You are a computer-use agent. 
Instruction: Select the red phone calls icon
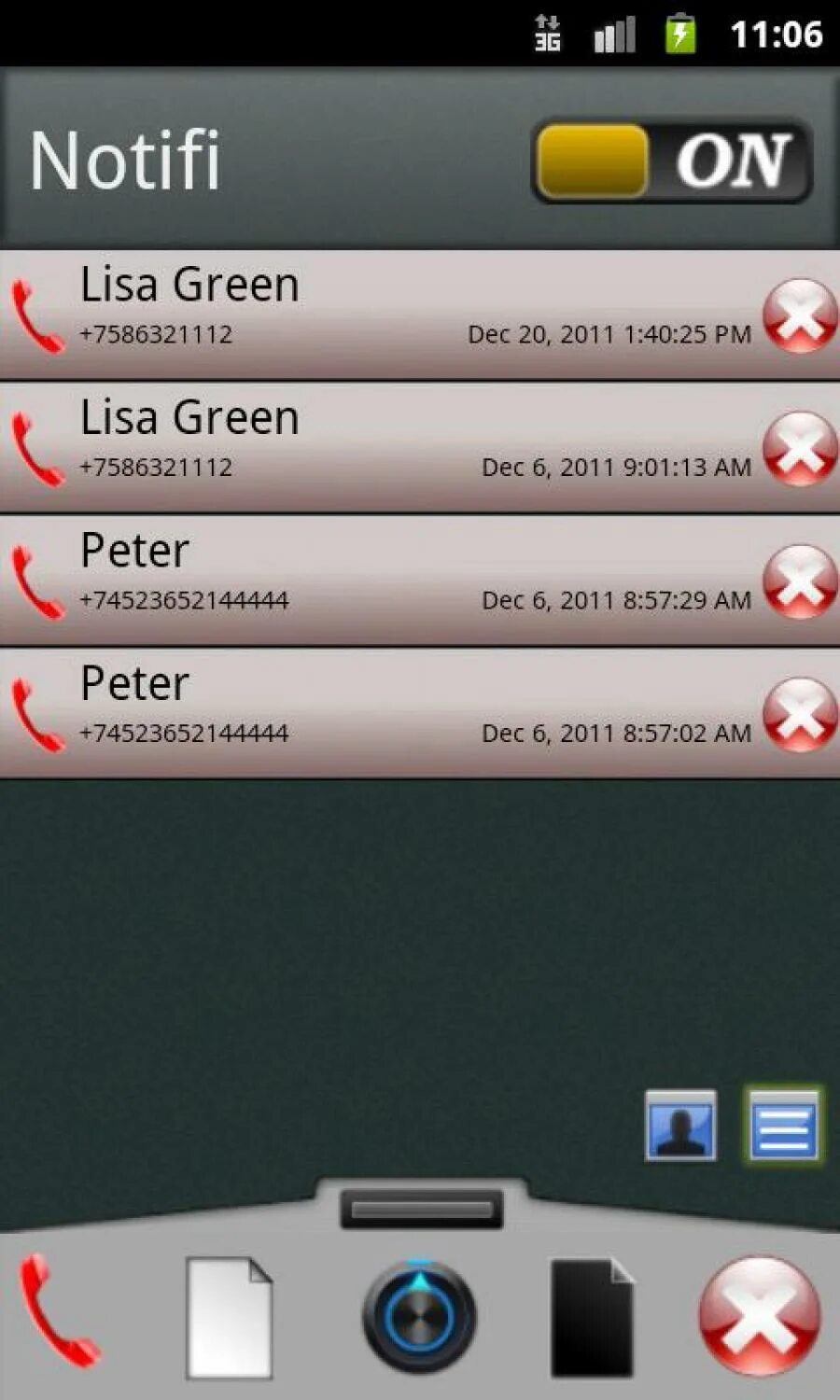tap(58, 1314)
